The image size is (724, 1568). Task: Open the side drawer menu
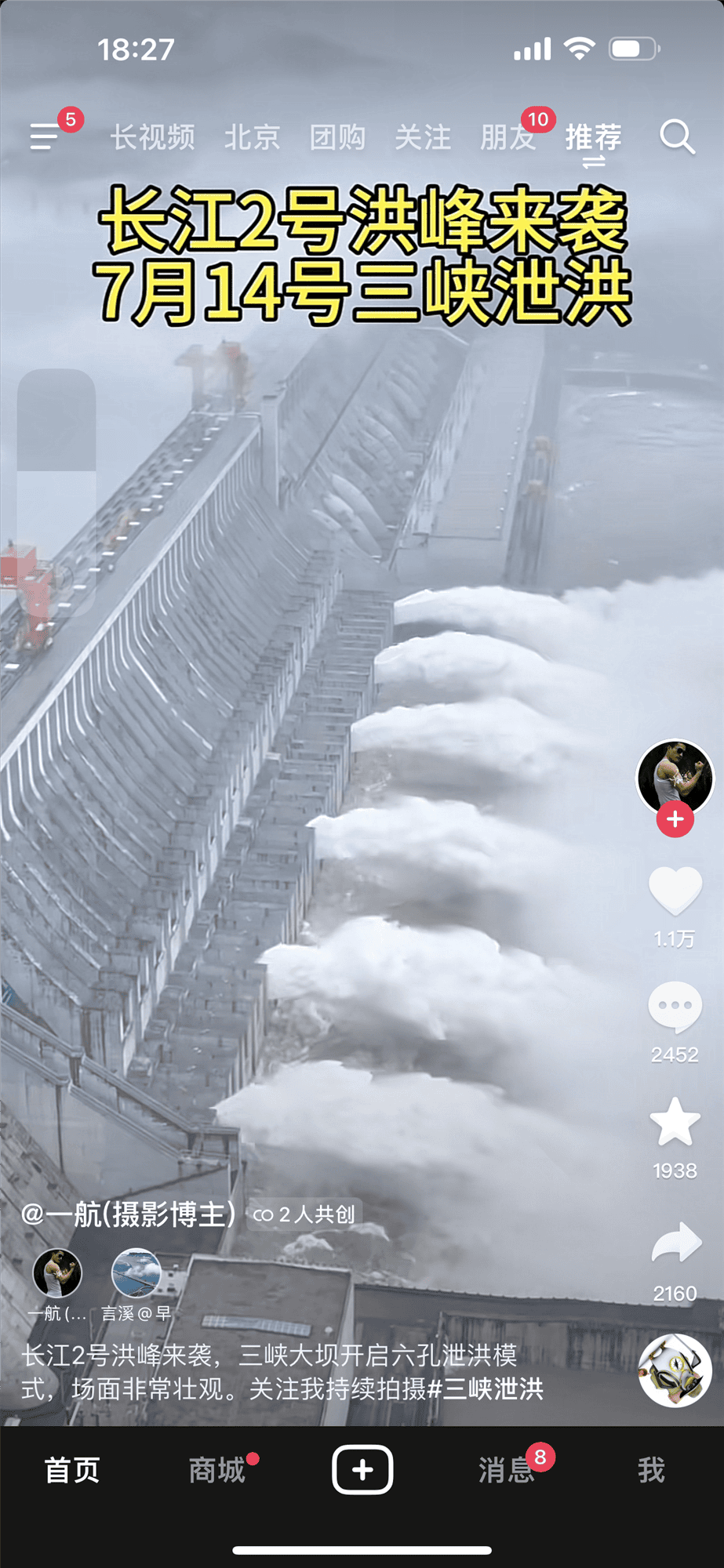tap(45, 136)
